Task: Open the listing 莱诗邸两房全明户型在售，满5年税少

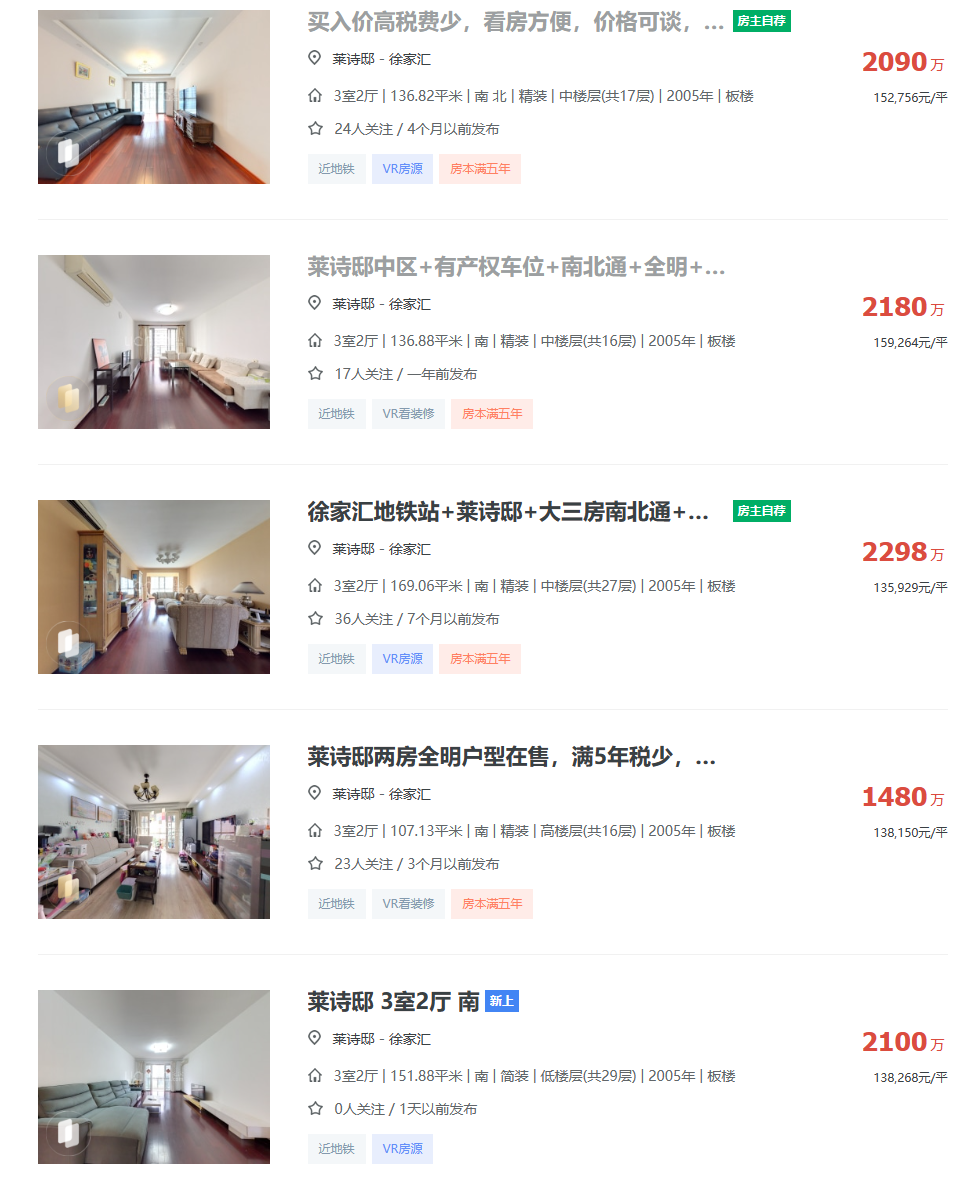Action: [510, 758]
